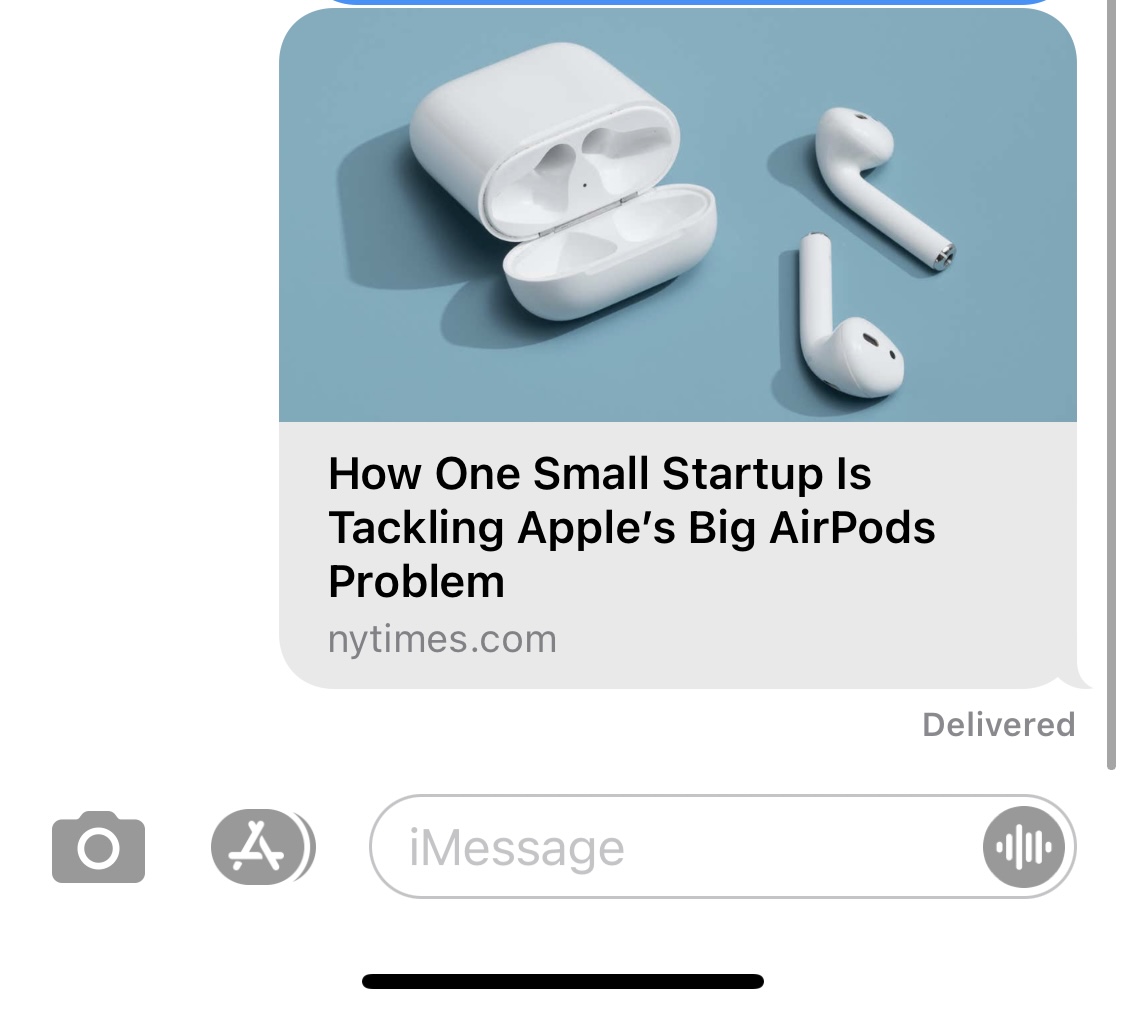Record an audio message
Screen dimensions: 1125x1011
(1023, 847)
